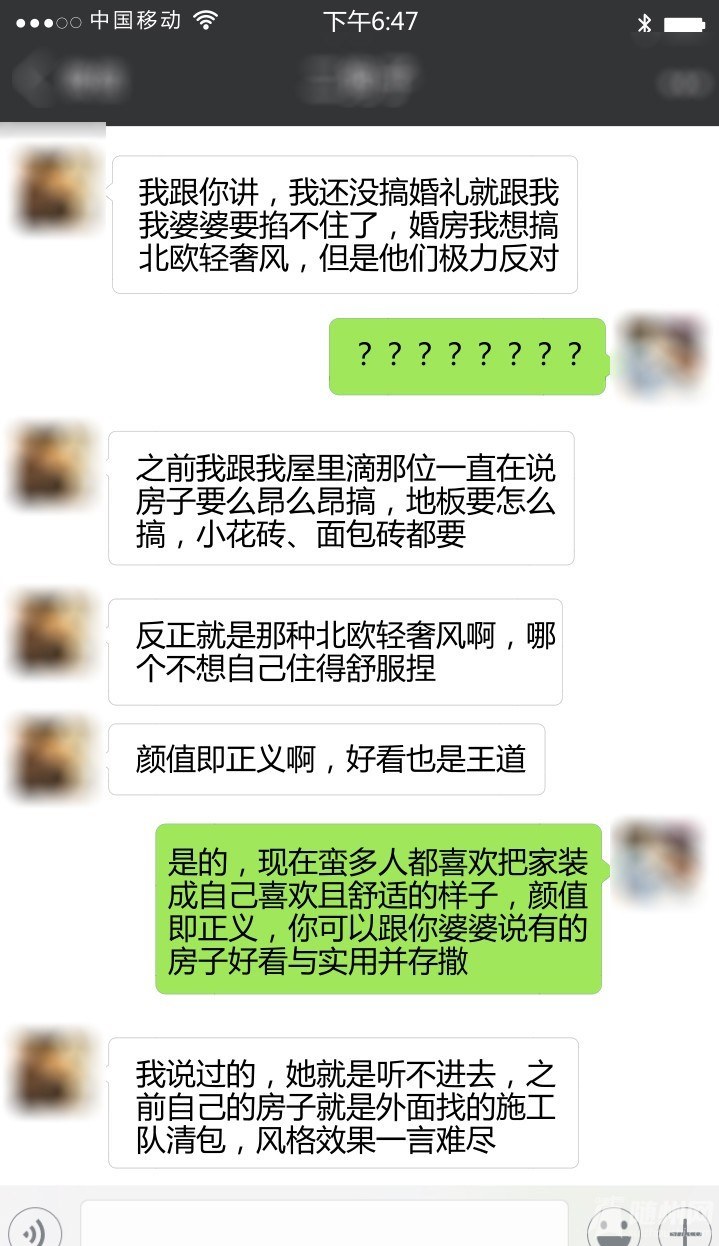This screenshot has width=719, height=1246.
Task: Focus the message text field
Action: pyautogui.click(x=323, y=1226)
